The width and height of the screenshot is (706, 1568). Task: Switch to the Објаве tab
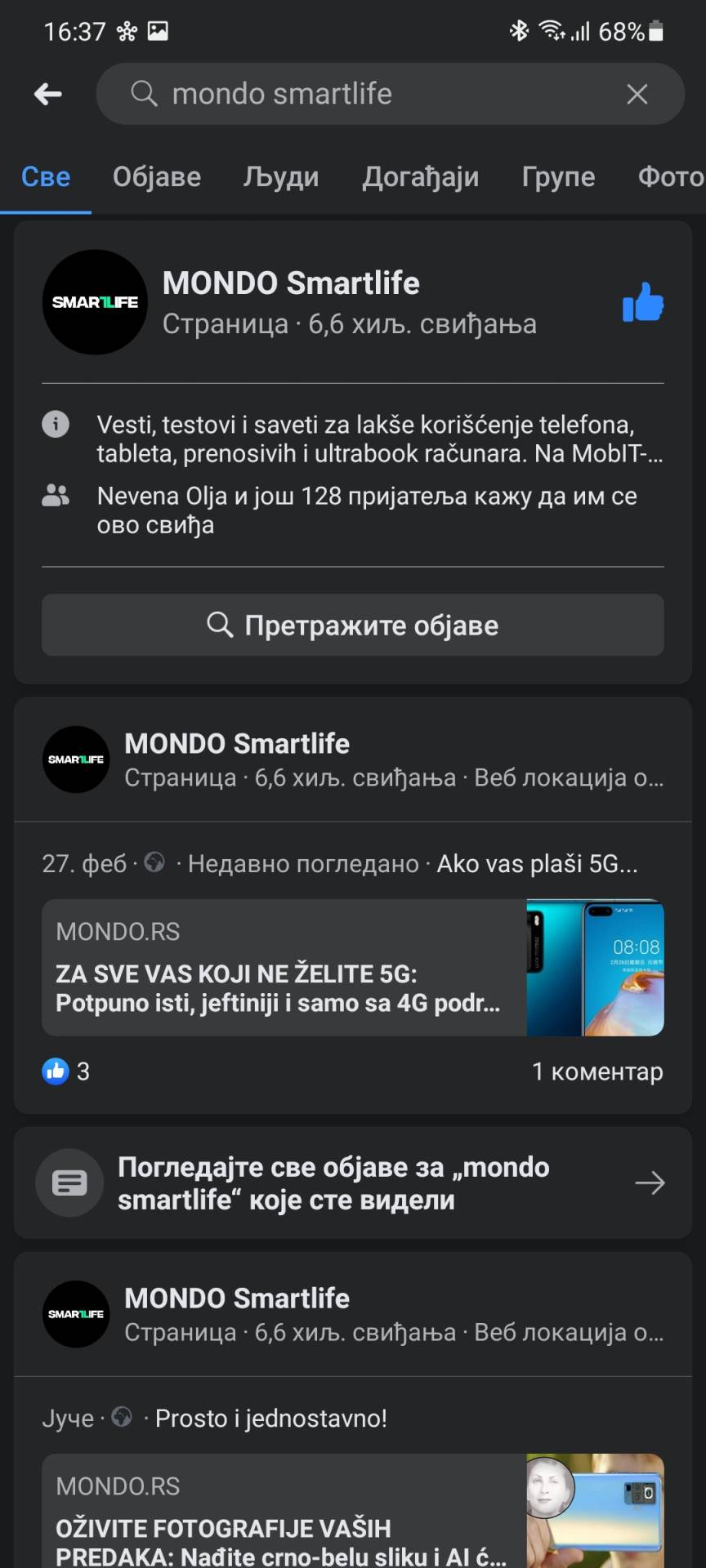[157, 177]
